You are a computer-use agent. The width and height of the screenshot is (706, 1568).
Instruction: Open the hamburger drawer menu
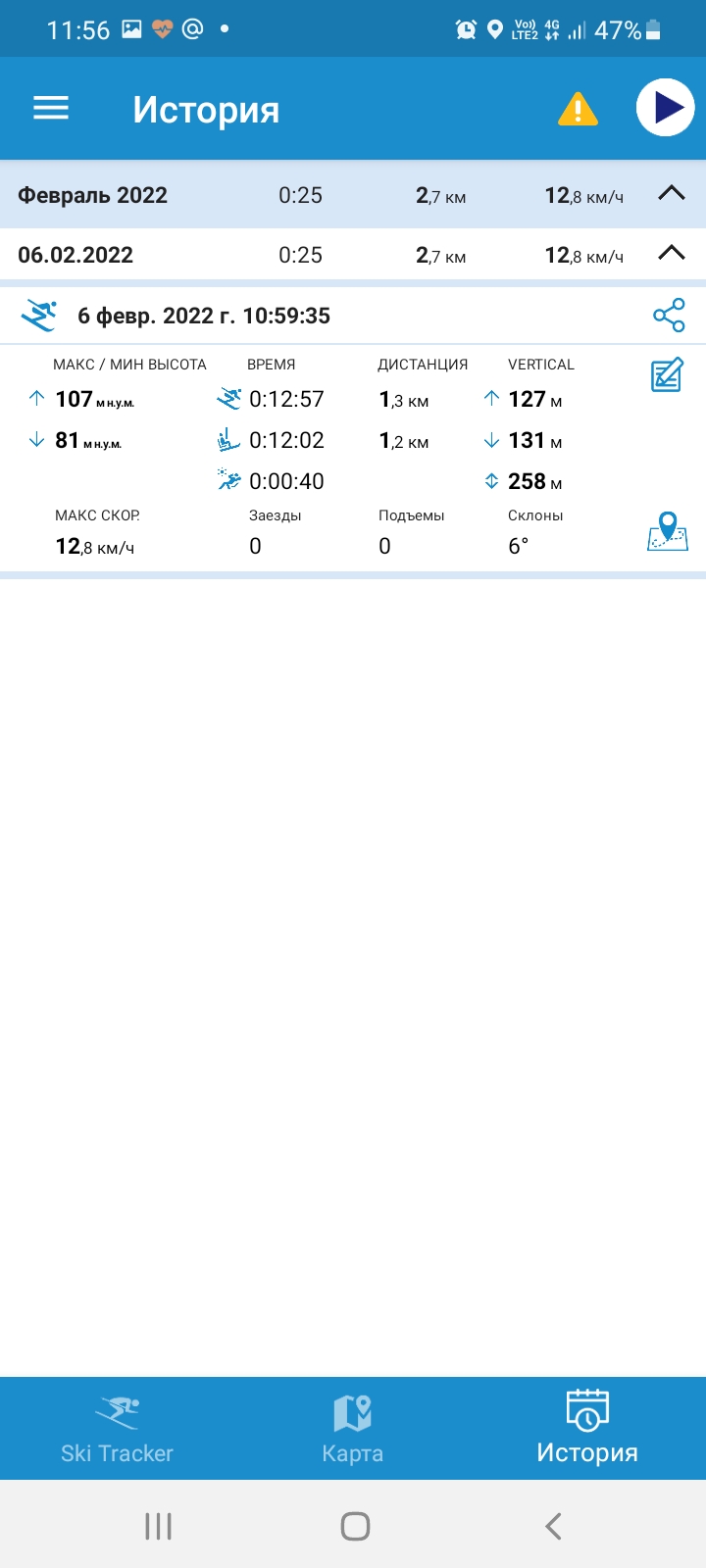(51, 108)
